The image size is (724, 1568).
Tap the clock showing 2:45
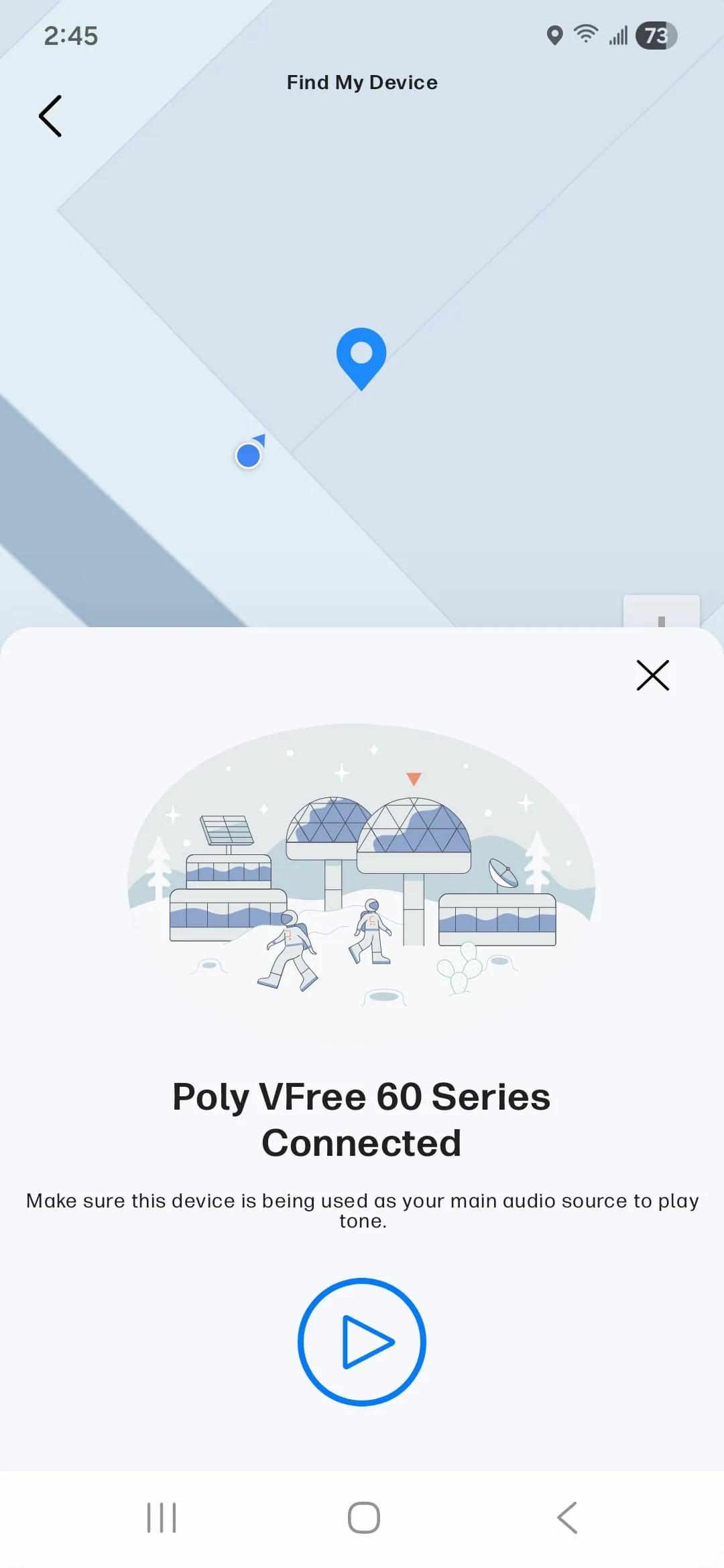pos(71,36)
